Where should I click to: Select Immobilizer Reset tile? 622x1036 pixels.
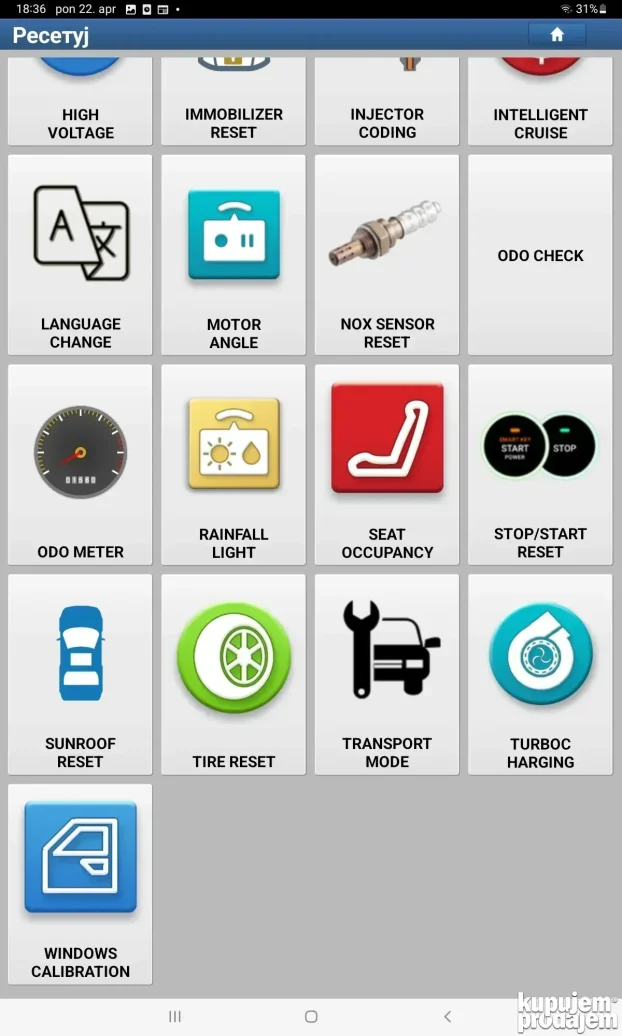click(234, 104)
